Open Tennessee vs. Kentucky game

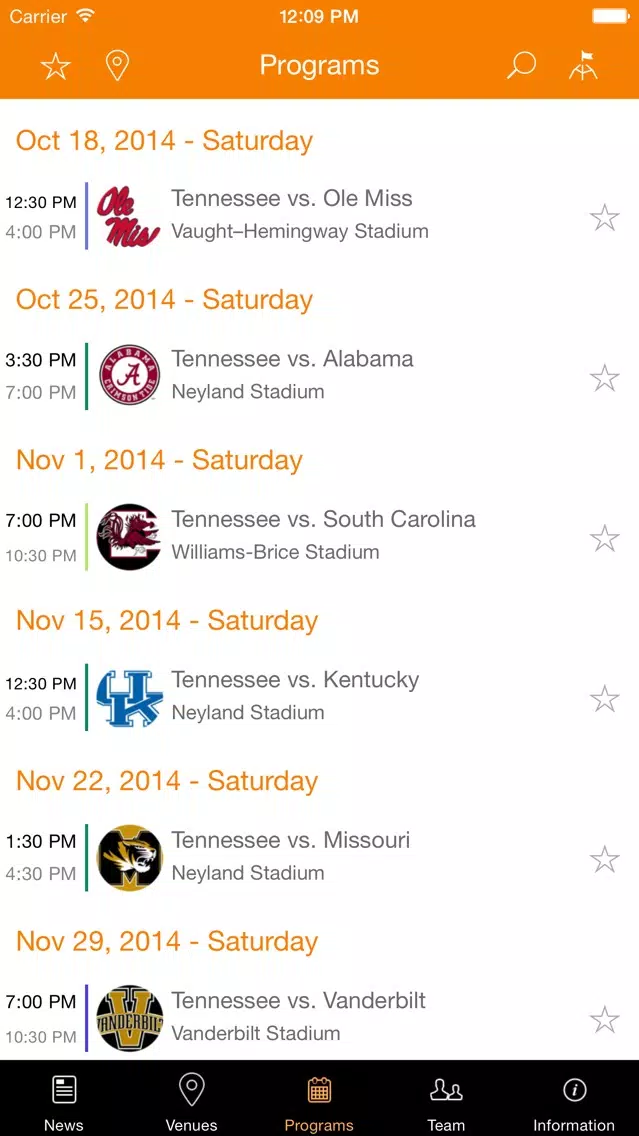coord(320,697)
